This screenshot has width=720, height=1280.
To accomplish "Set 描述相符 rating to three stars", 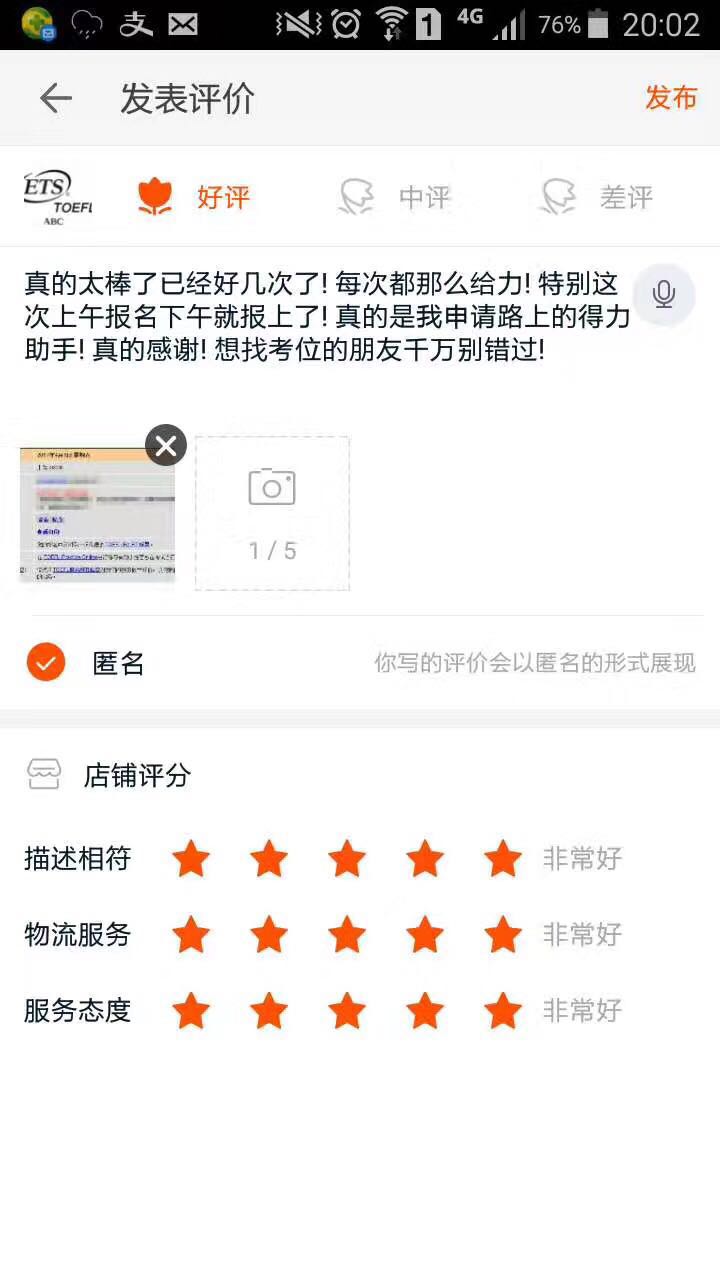I will [347, 858].
